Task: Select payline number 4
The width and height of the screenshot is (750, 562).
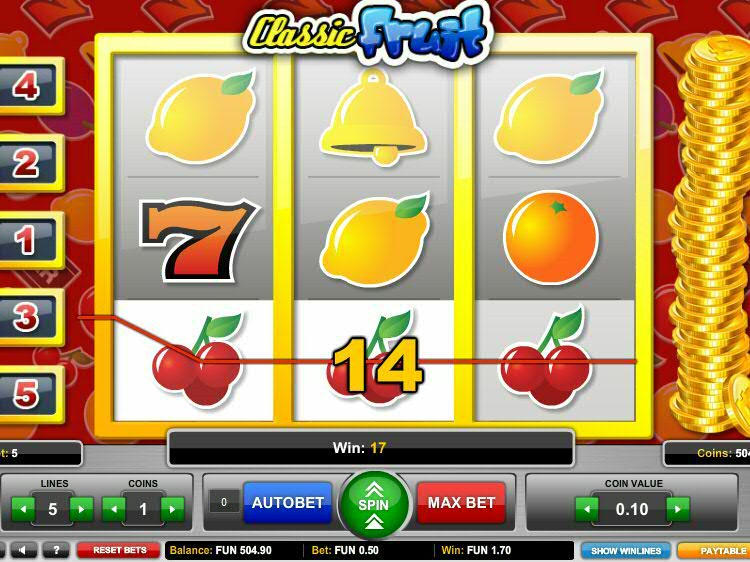Action: [26, 86]
